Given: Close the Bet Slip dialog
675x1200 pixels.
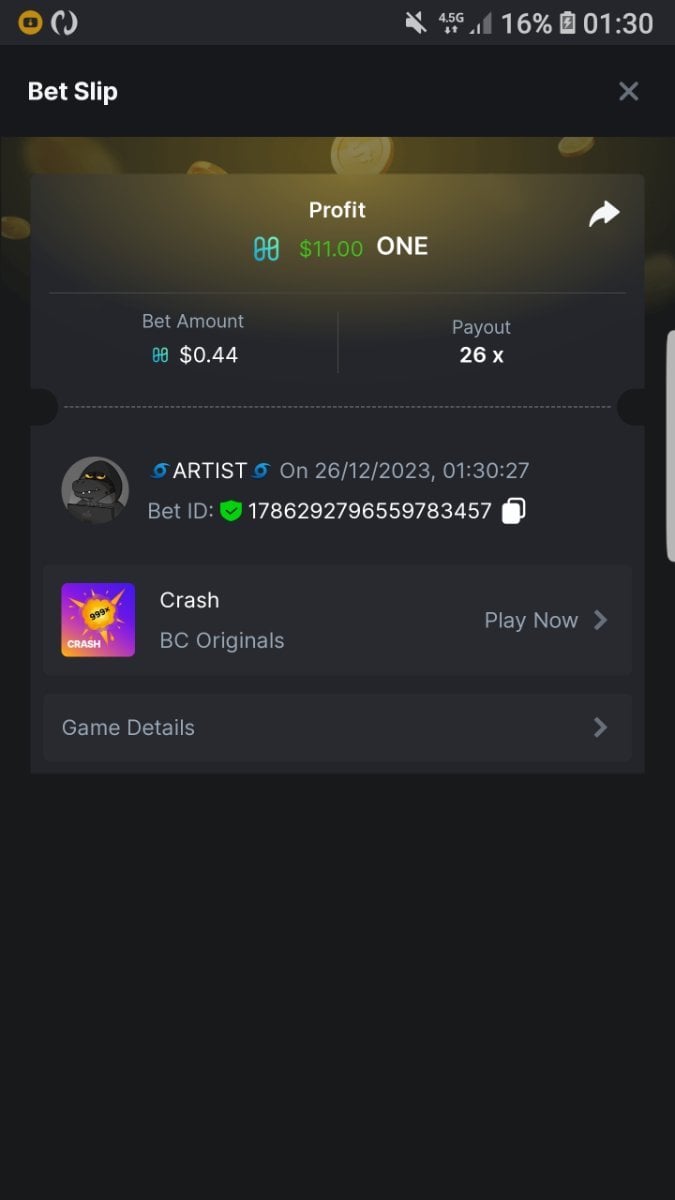Looking at the screenshot, I should click(x=628, y=92).
